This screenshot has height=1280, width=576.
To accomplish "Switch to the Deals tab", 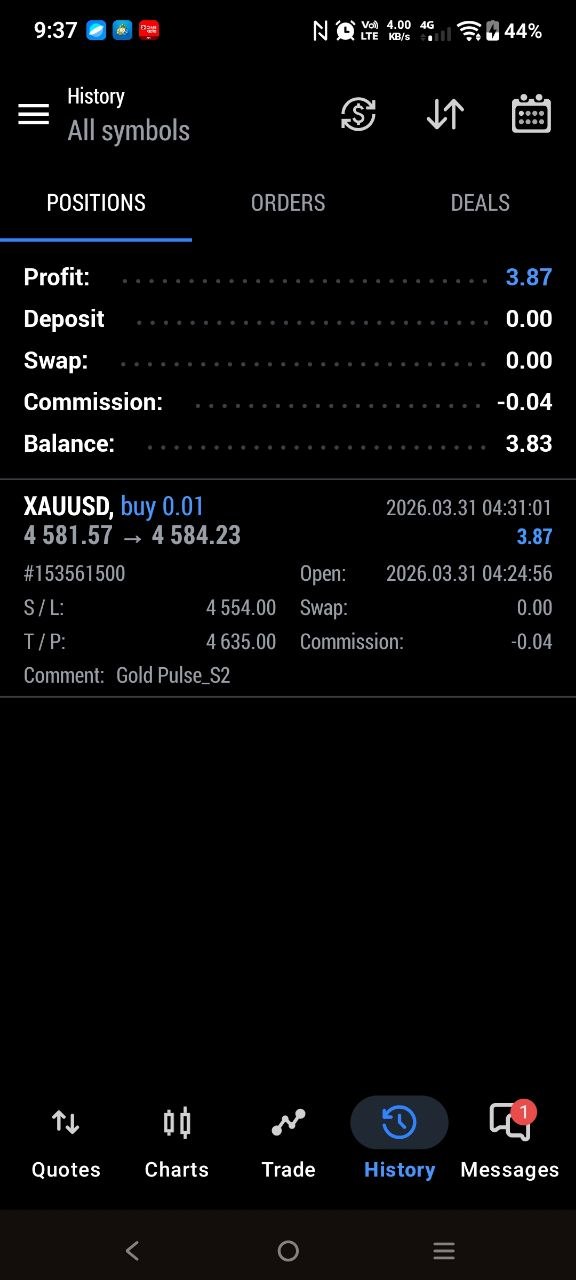I will coord(480,203).
